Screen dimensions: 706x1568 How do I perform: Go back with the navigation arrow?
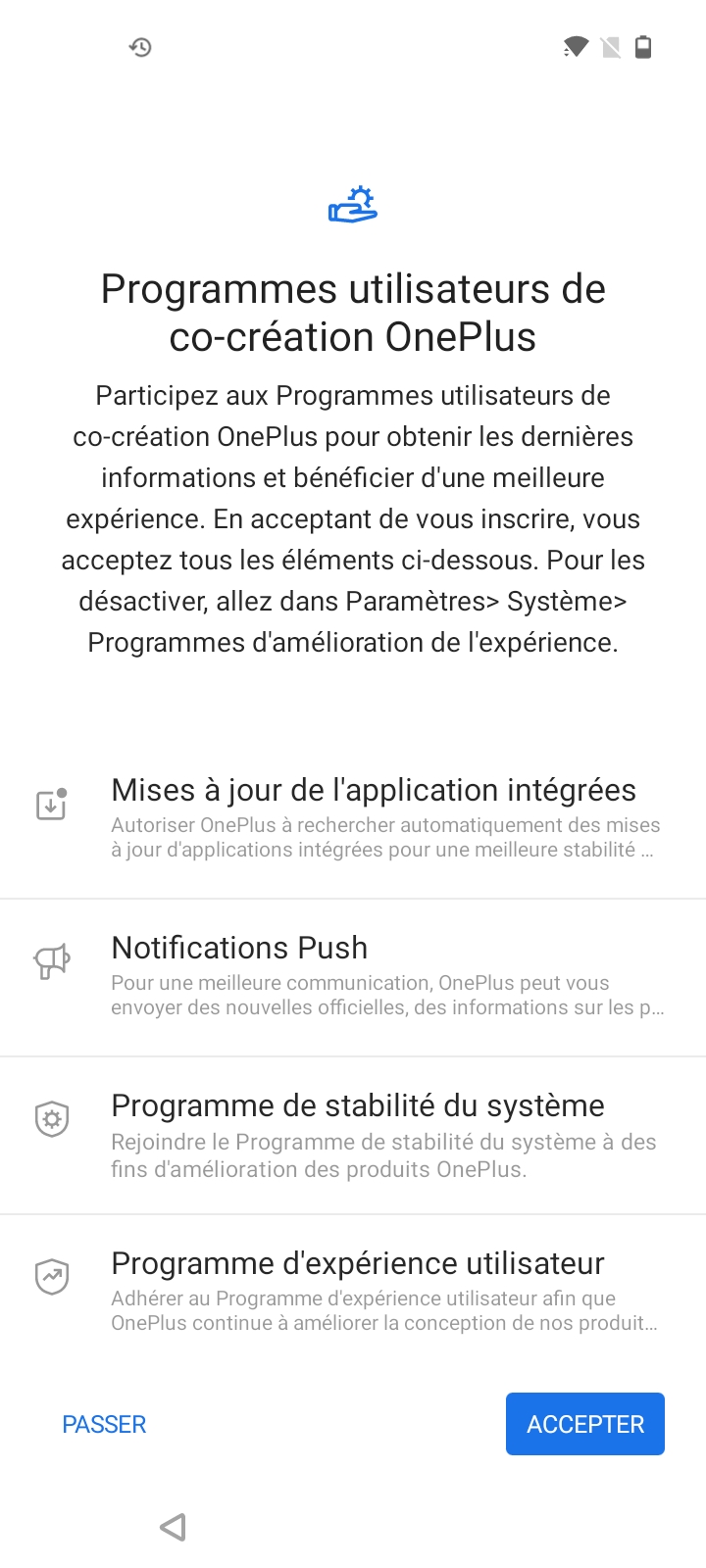click(x=173, y=1527)
